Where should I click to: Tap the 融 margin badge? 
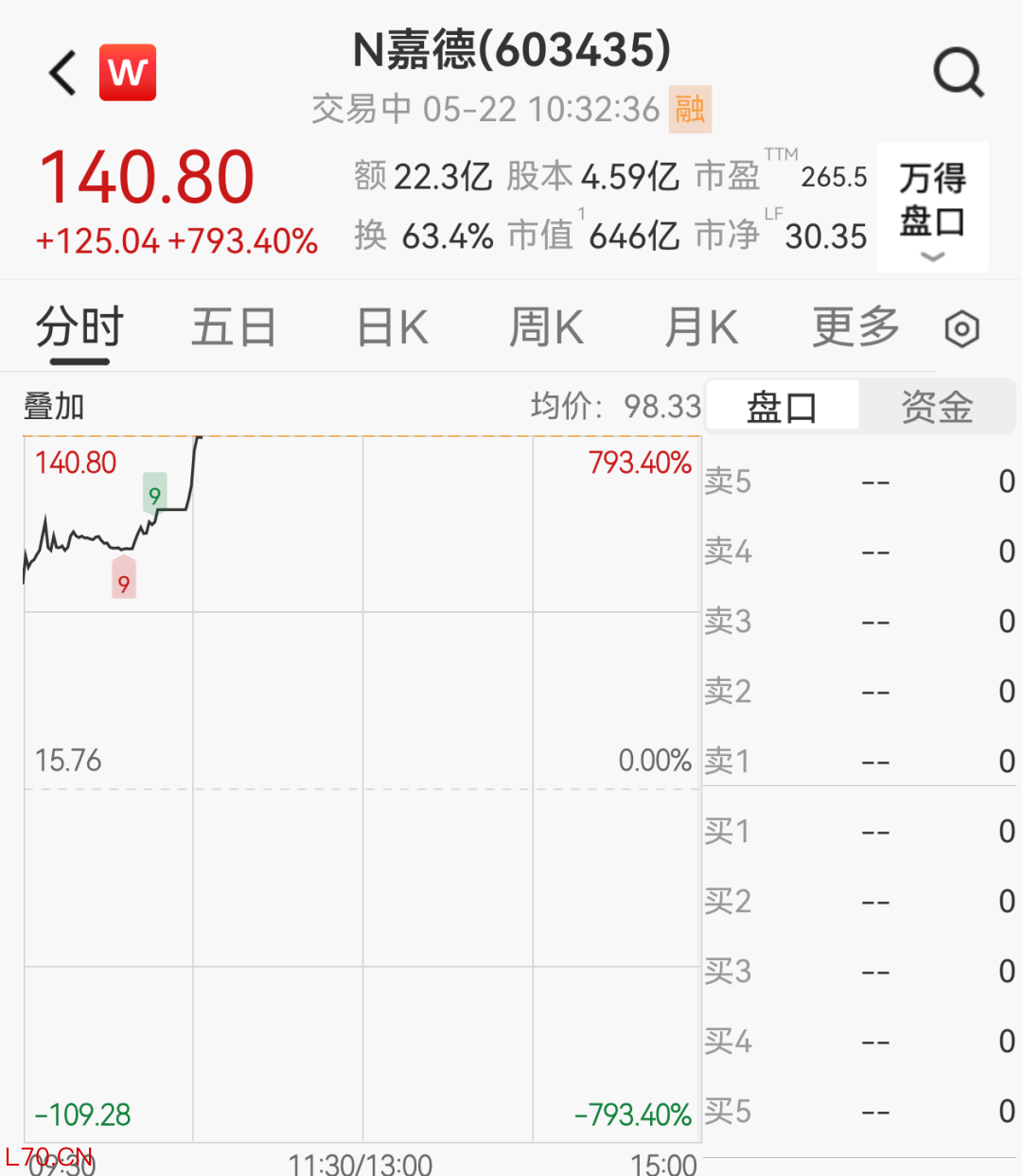point(690,110)
